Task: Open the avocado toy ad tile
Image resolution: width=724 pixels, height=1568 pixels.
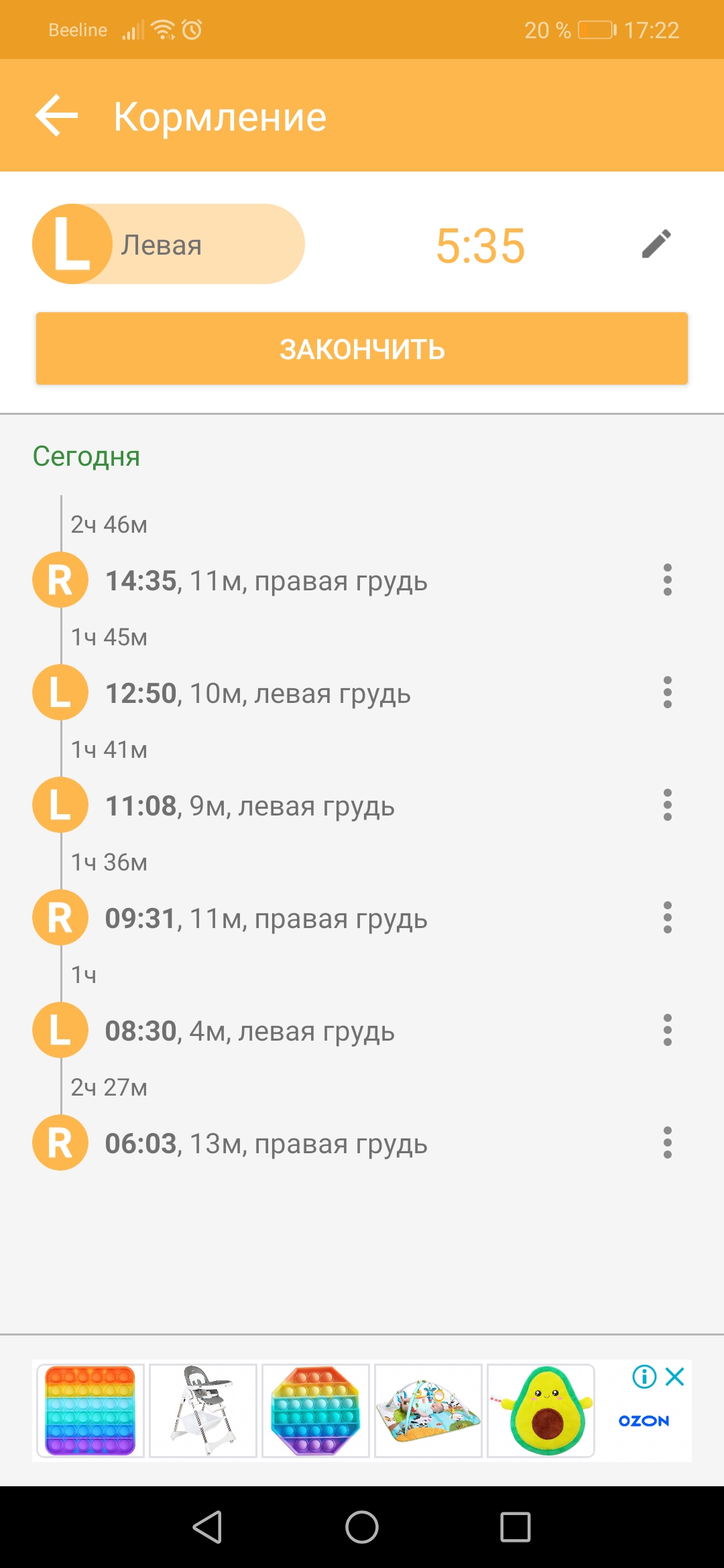Action: (541, 1411)
